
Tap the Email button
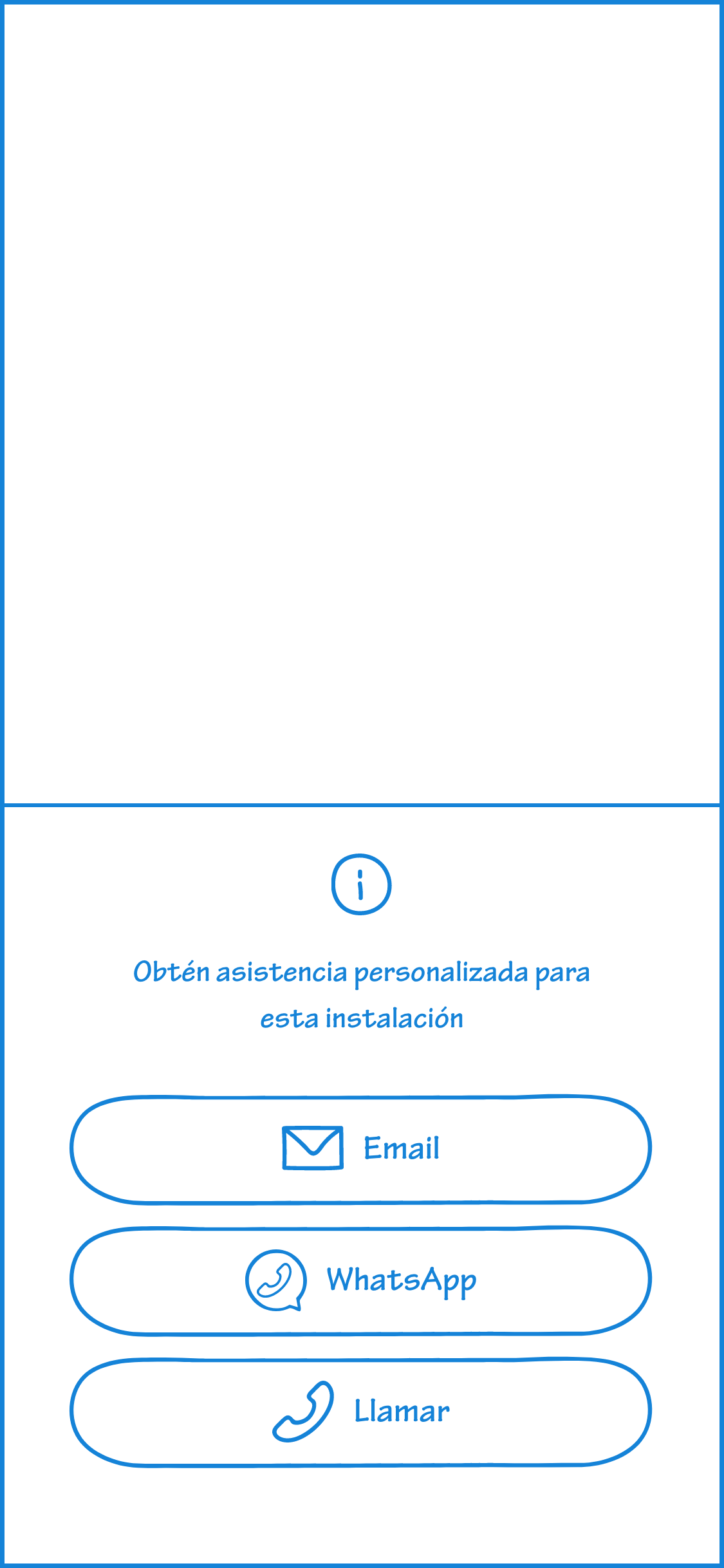point(360,1149)
